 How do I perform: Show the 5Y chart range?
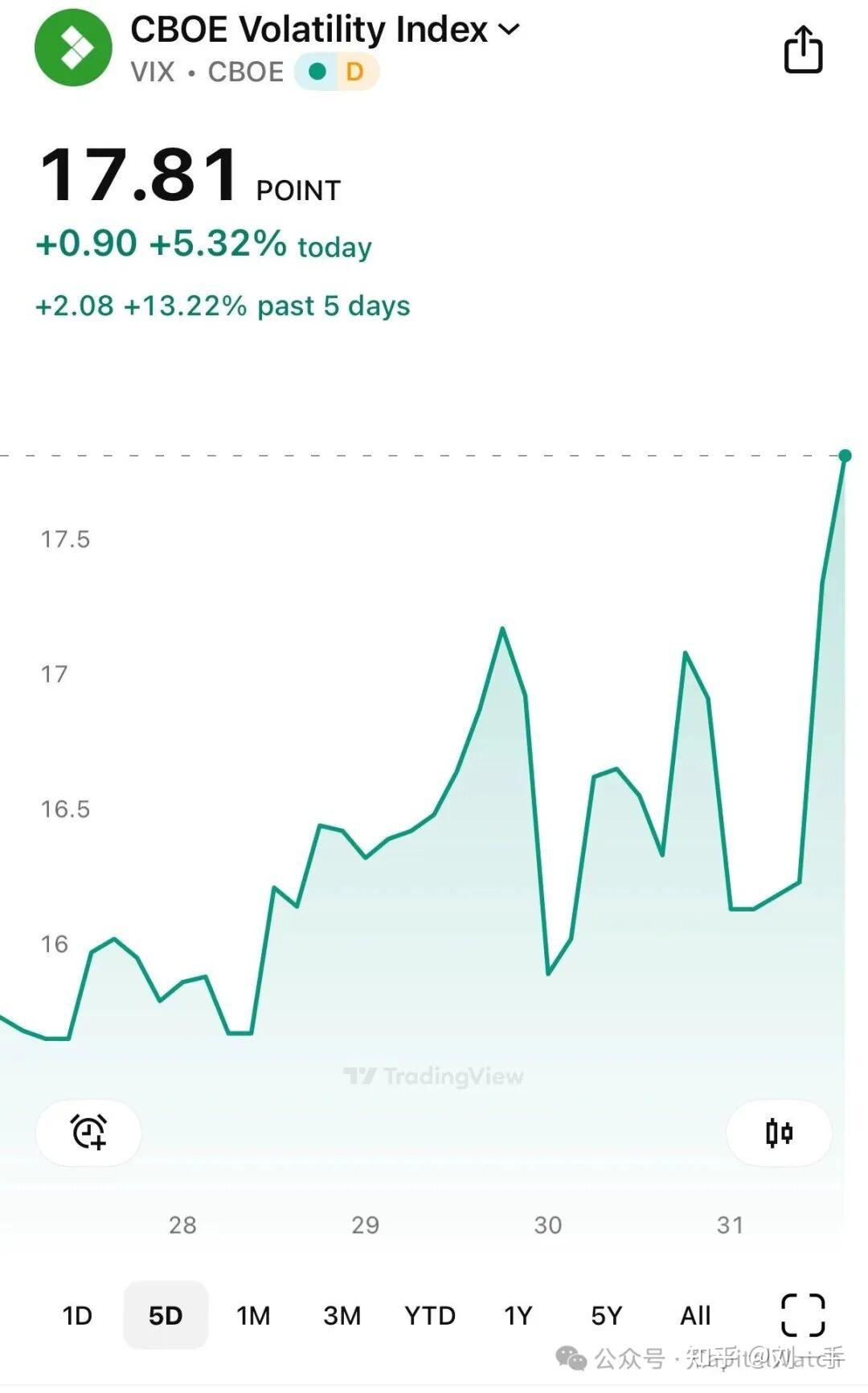tap(607, 1316)
